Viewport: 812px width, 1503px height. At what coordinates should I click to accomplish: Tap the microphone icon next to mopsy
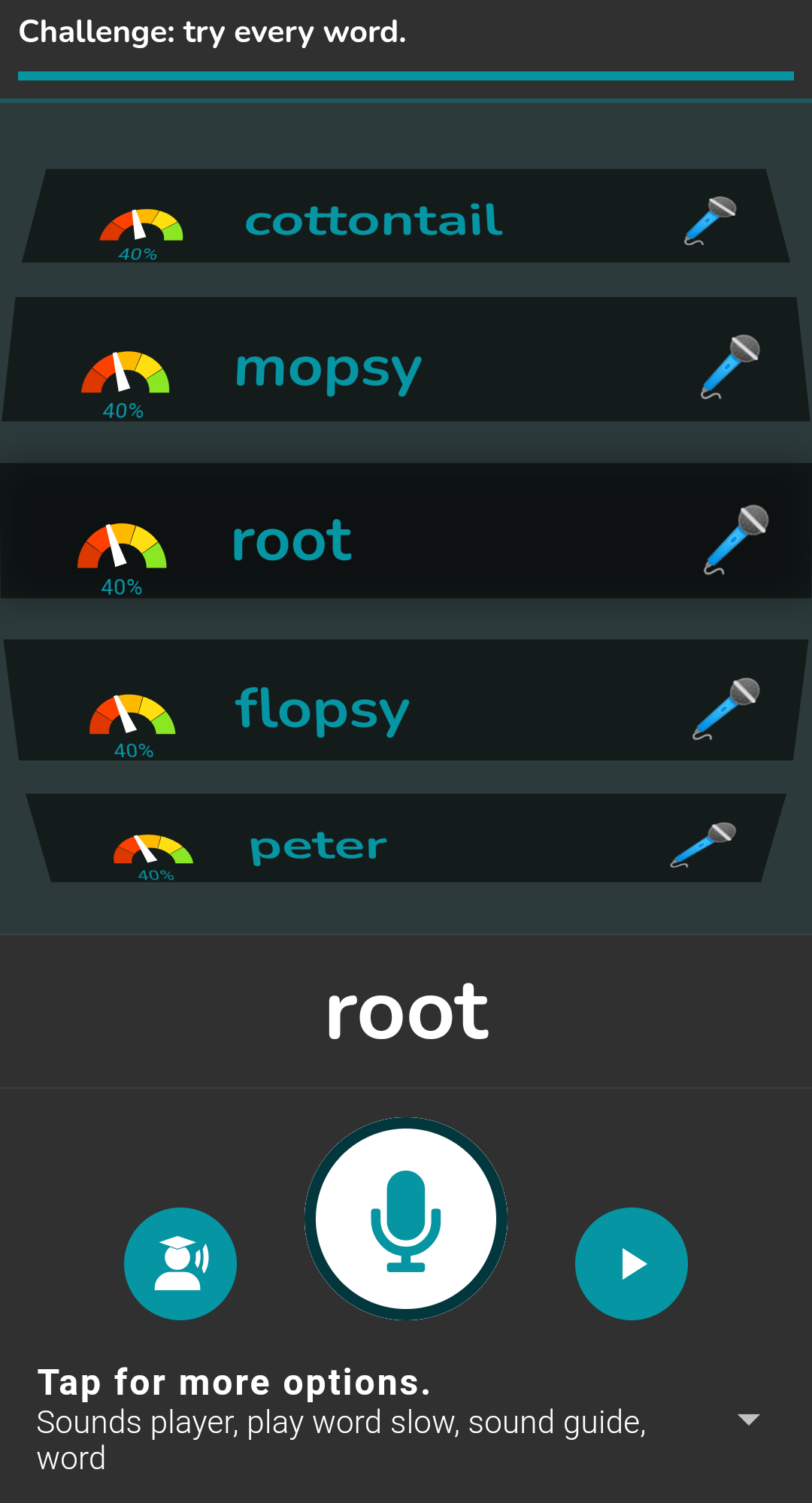[x=730, y=367]
